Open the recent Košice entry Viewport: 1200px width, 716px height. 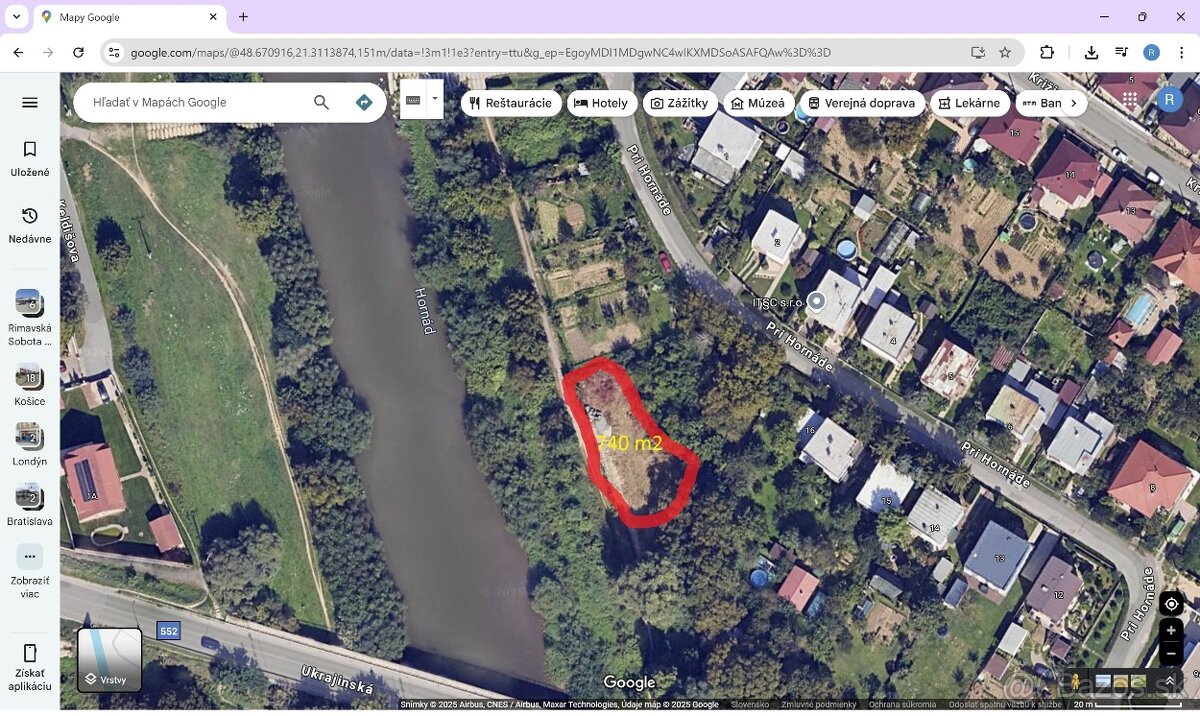(29, 385)
